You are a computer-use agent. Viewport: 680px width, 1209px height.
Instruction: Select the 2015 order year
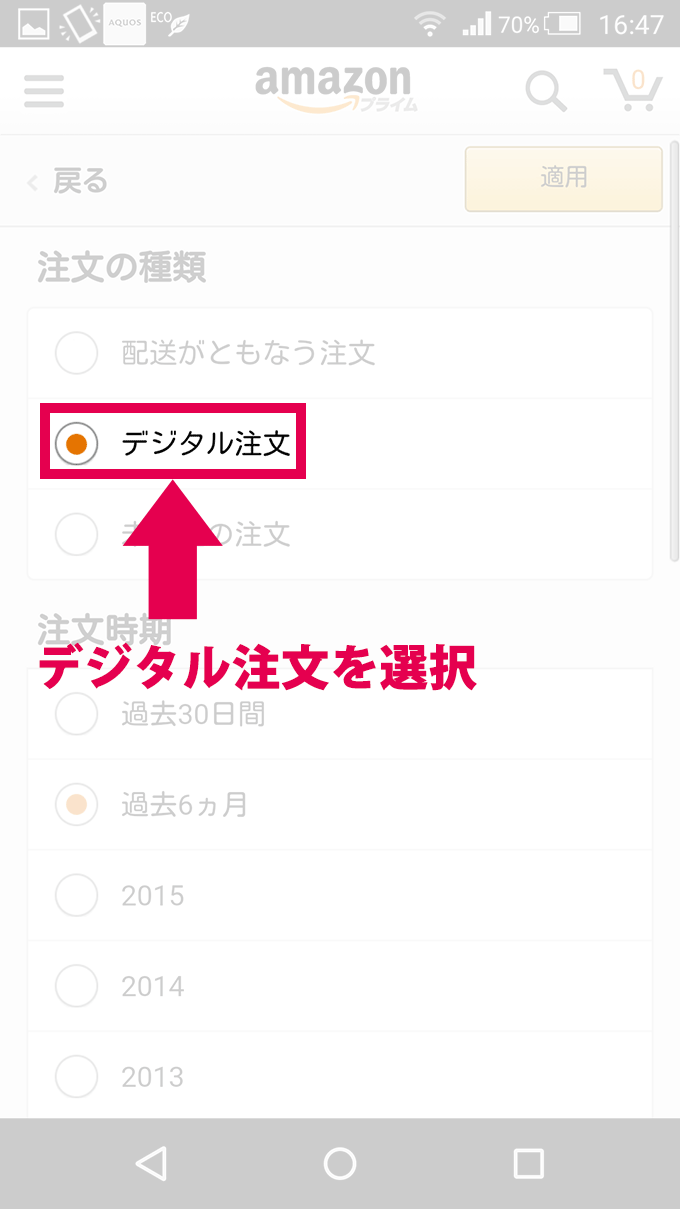tap(77, 895)
